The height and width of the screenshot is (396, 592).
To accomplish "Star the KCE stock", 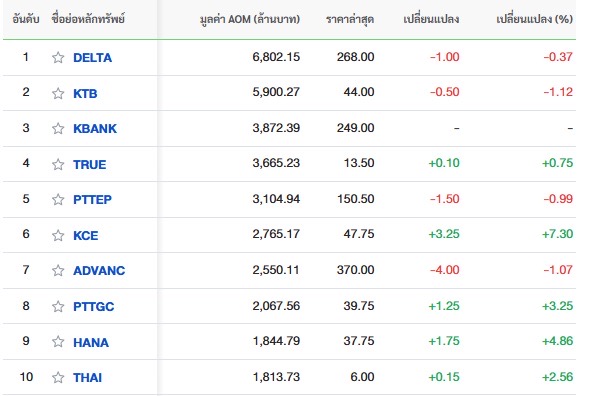I will (58, 236).
